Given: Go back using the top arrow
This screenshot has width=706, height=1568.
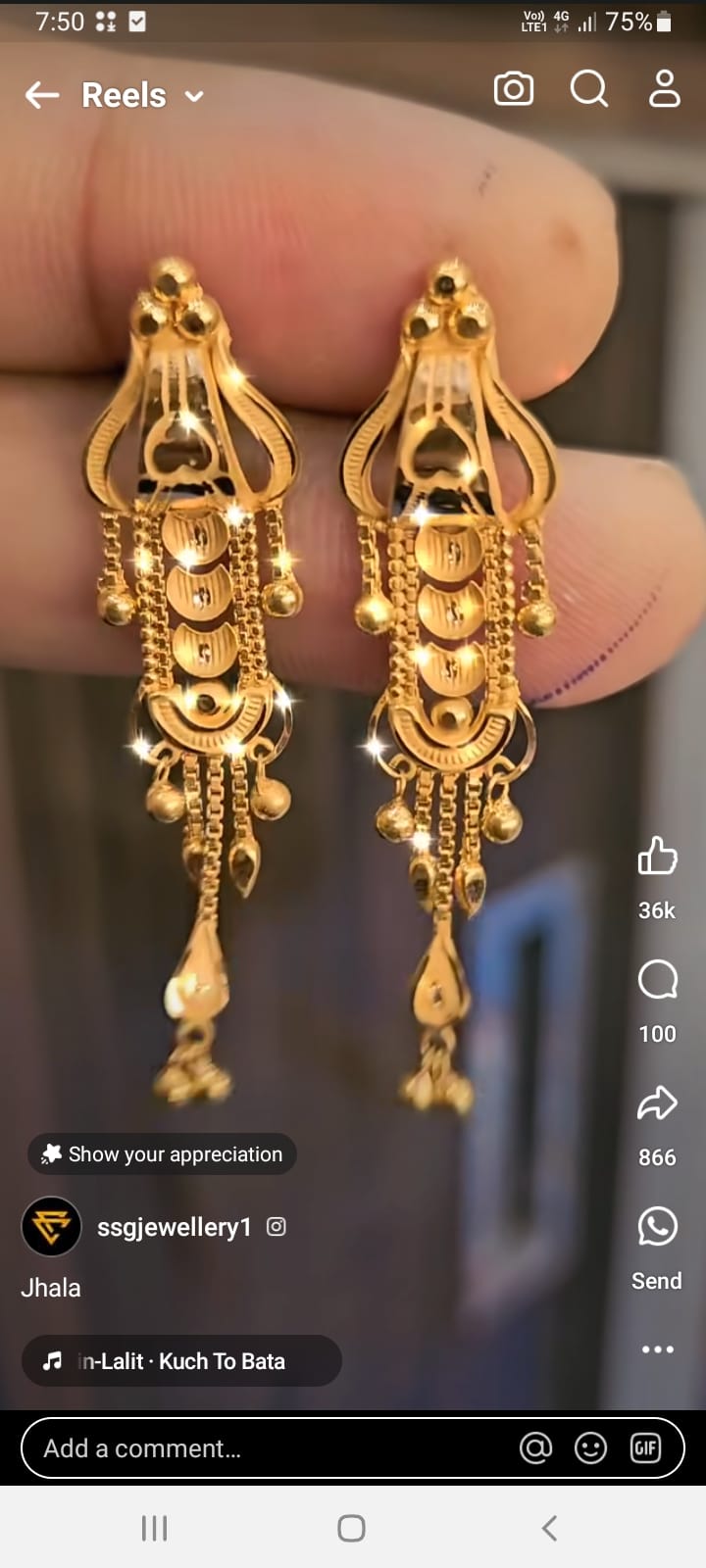Looking at the screenshot, I should pyautogui.click(x=42, y=95).
